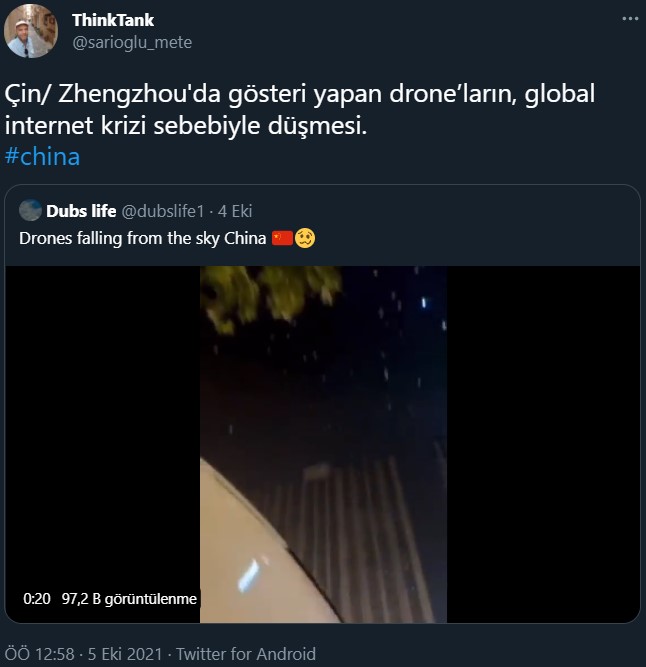Open the tweet's overflow menu

pos(628,20)
